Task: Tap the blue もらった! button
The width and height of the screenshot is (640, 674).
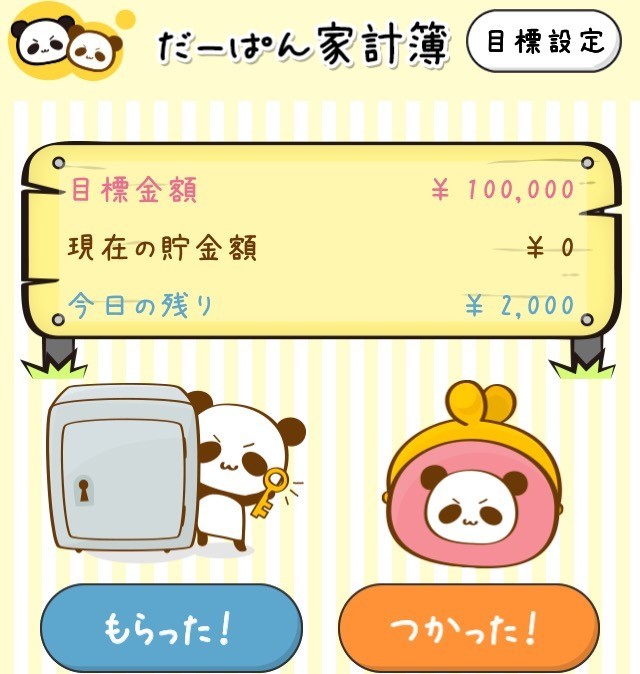Action: click(171, 629)
